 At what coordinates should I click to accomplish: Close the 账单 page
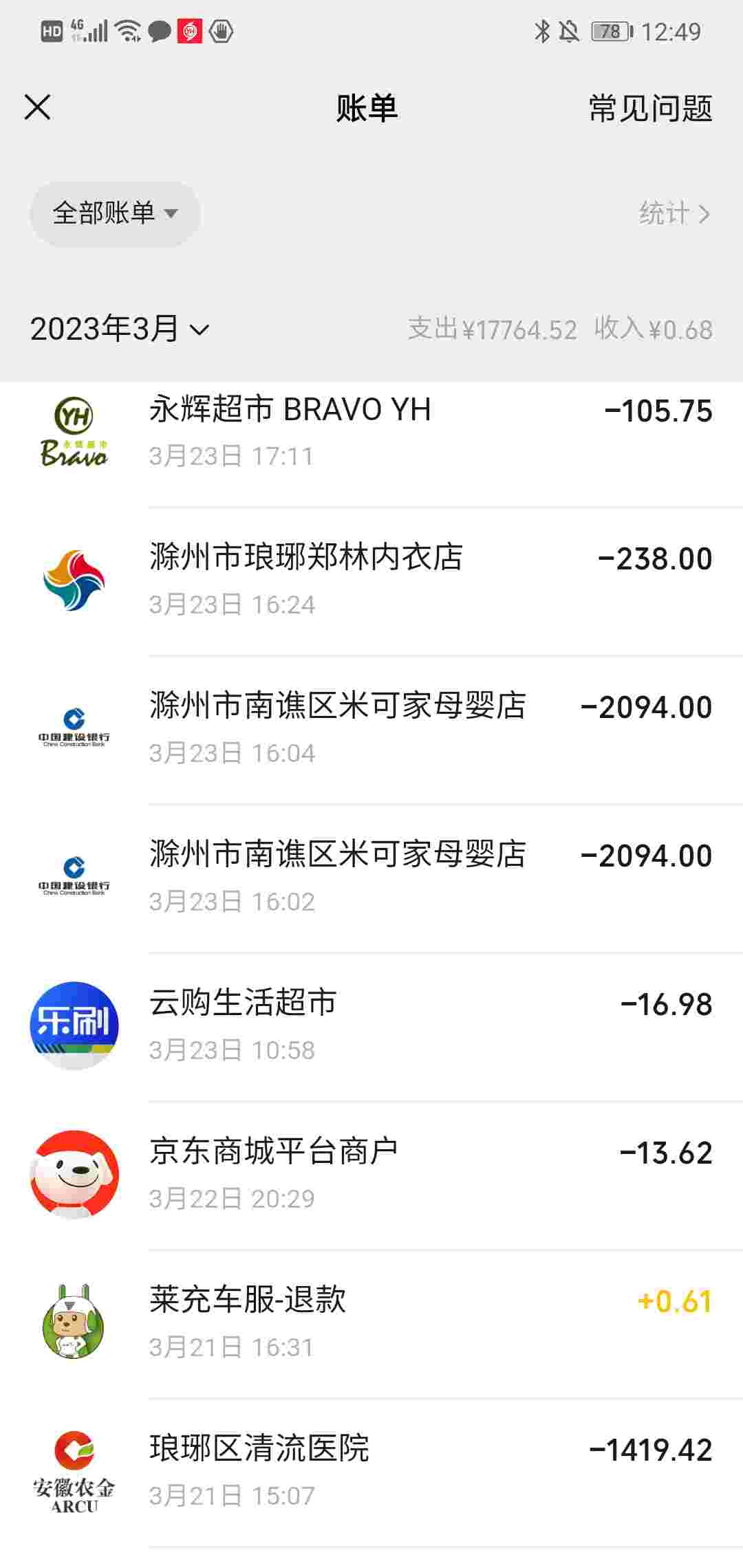coord(37,107)
